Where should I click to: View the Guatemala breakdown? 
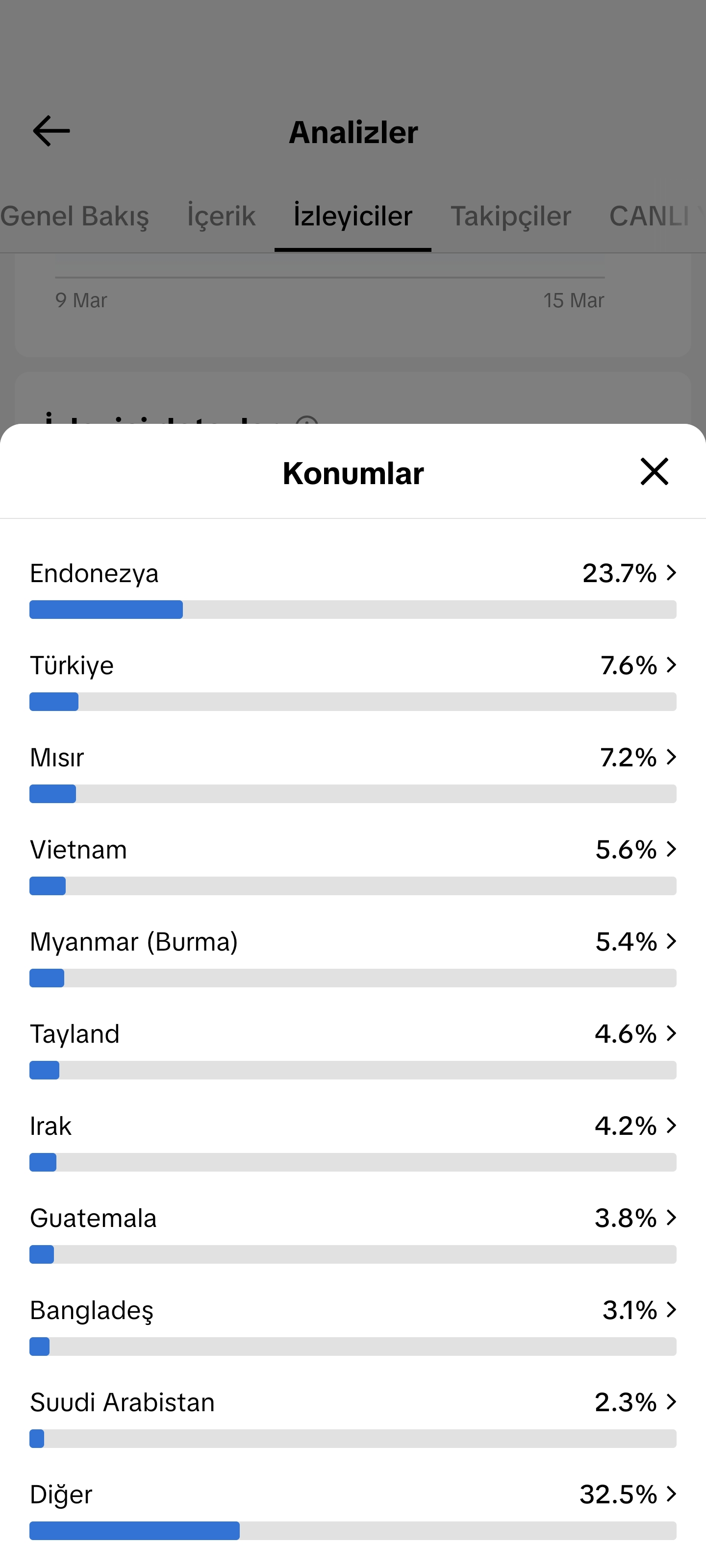[x=353, y=1233]
